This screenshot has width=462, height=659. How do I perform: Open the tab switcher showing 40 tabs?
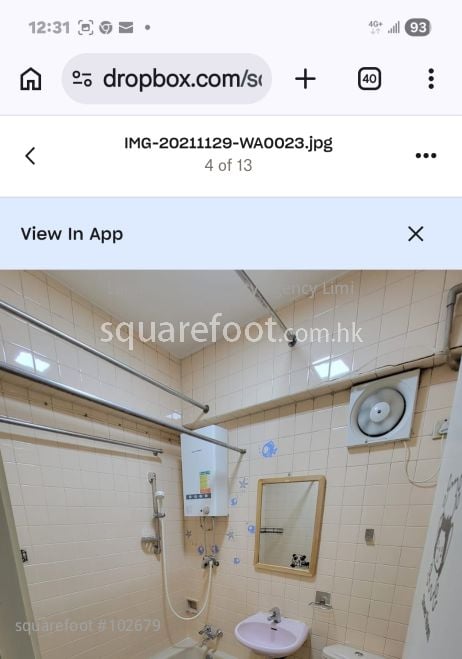[x=370, y=79]
